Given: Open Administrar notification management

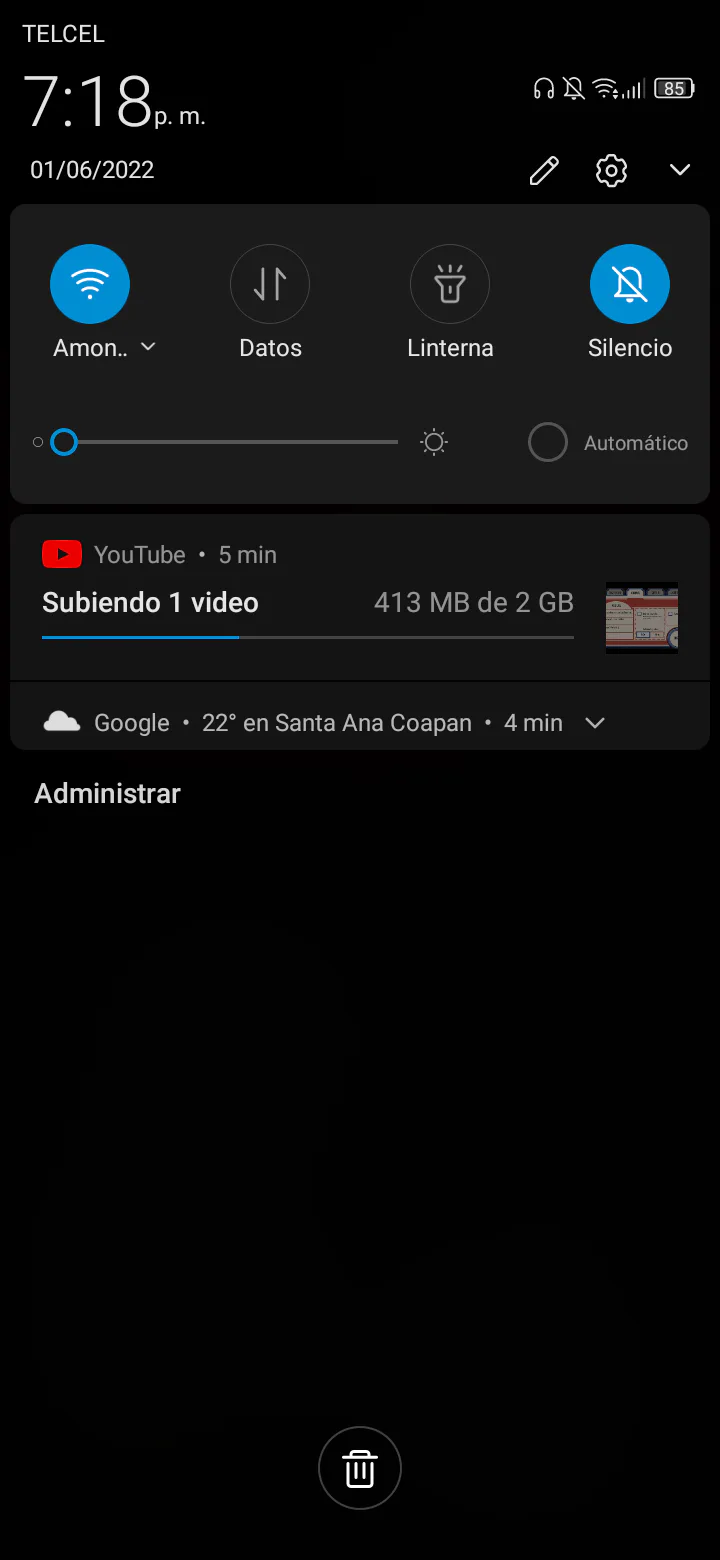Looking at the screenshot, I should pyautogui.click(x=107, y=794).
